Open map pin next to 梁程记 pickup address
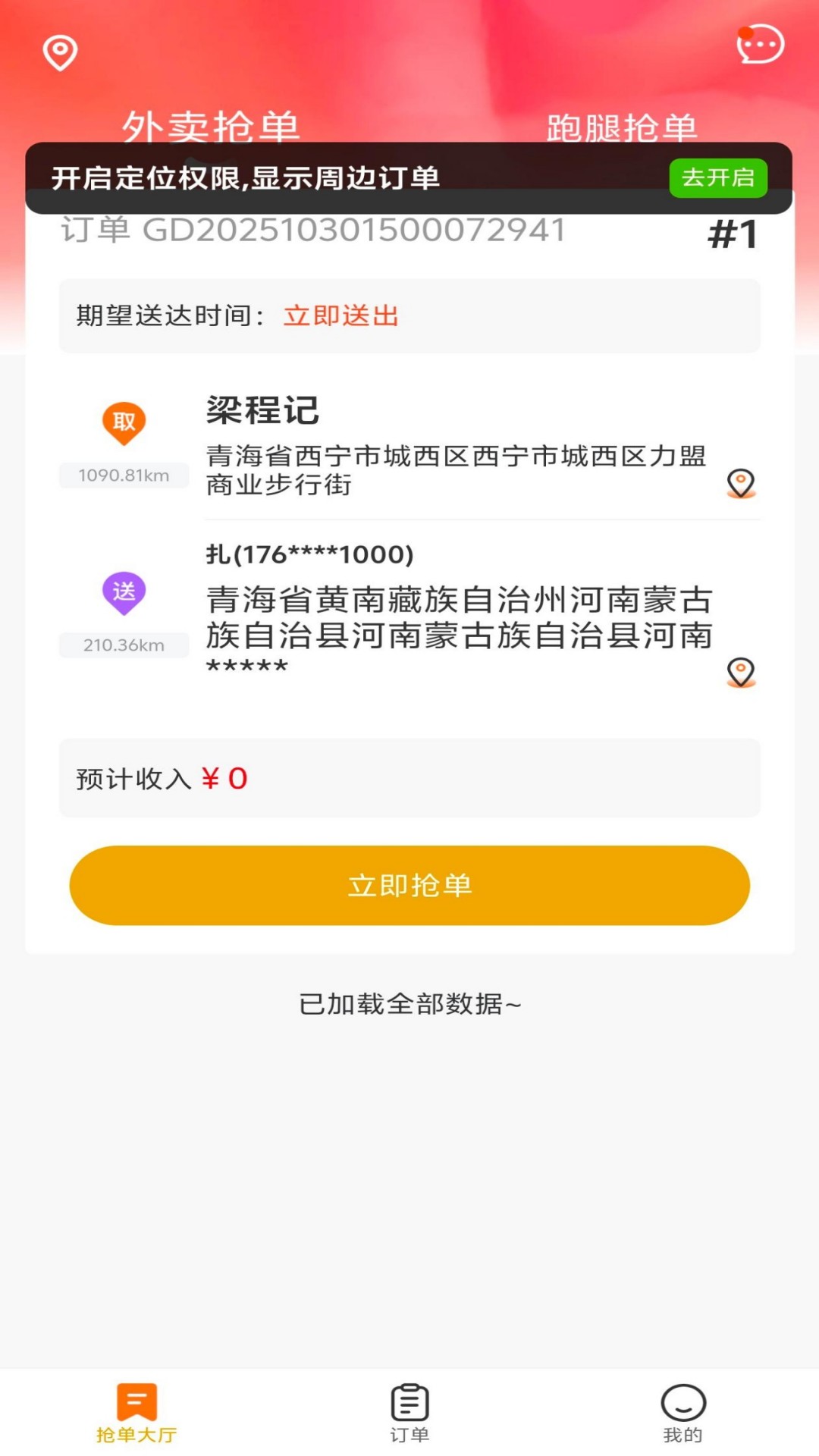 (739, 483)
